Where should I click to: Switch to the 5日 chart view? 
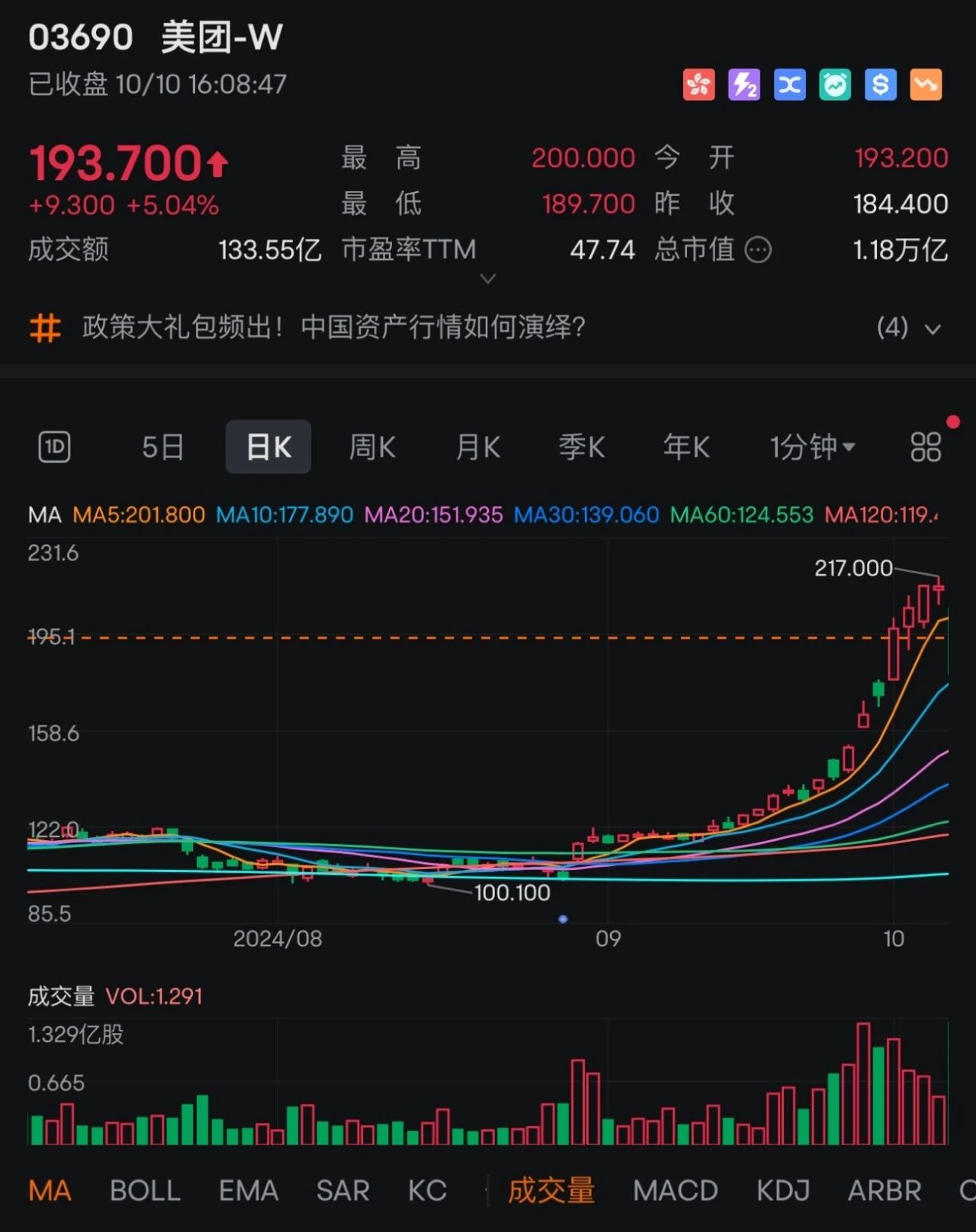click(162, 447)
